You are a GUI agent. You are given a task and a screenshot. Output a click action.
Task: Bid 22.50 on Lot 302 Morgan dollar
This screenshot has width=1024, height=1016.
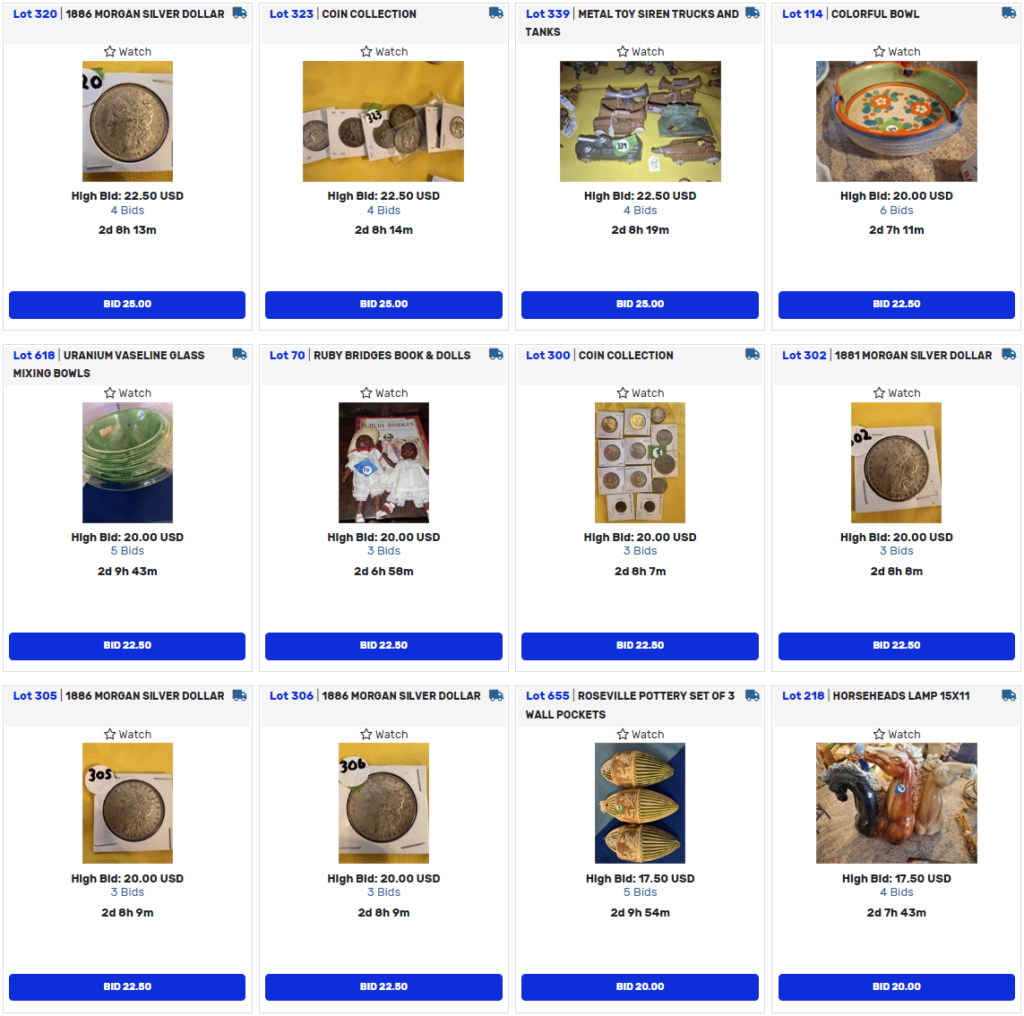click(x=896, y=645)
